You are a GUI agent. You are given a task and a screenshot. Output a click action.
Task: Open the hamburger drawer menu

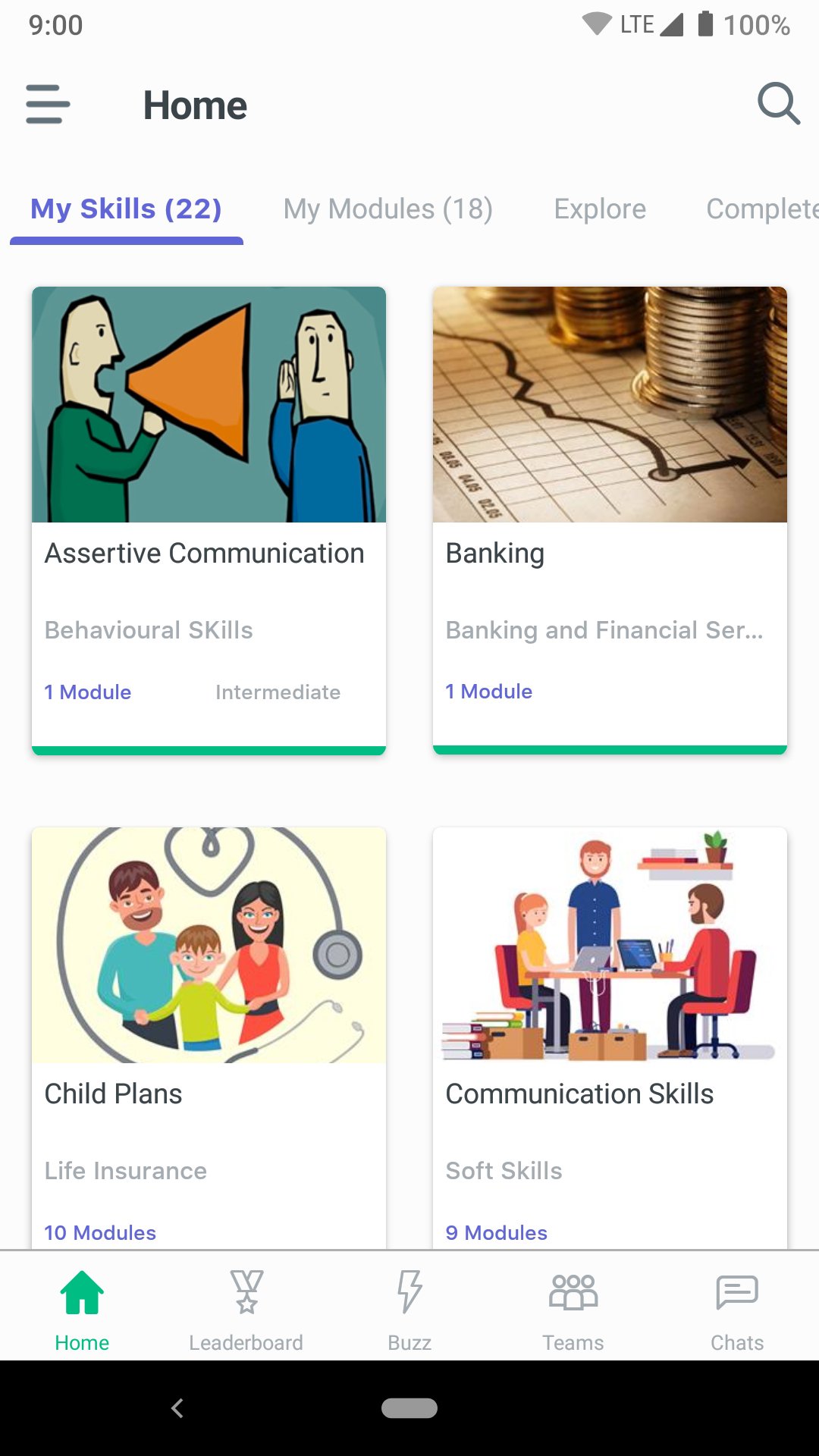48,104
